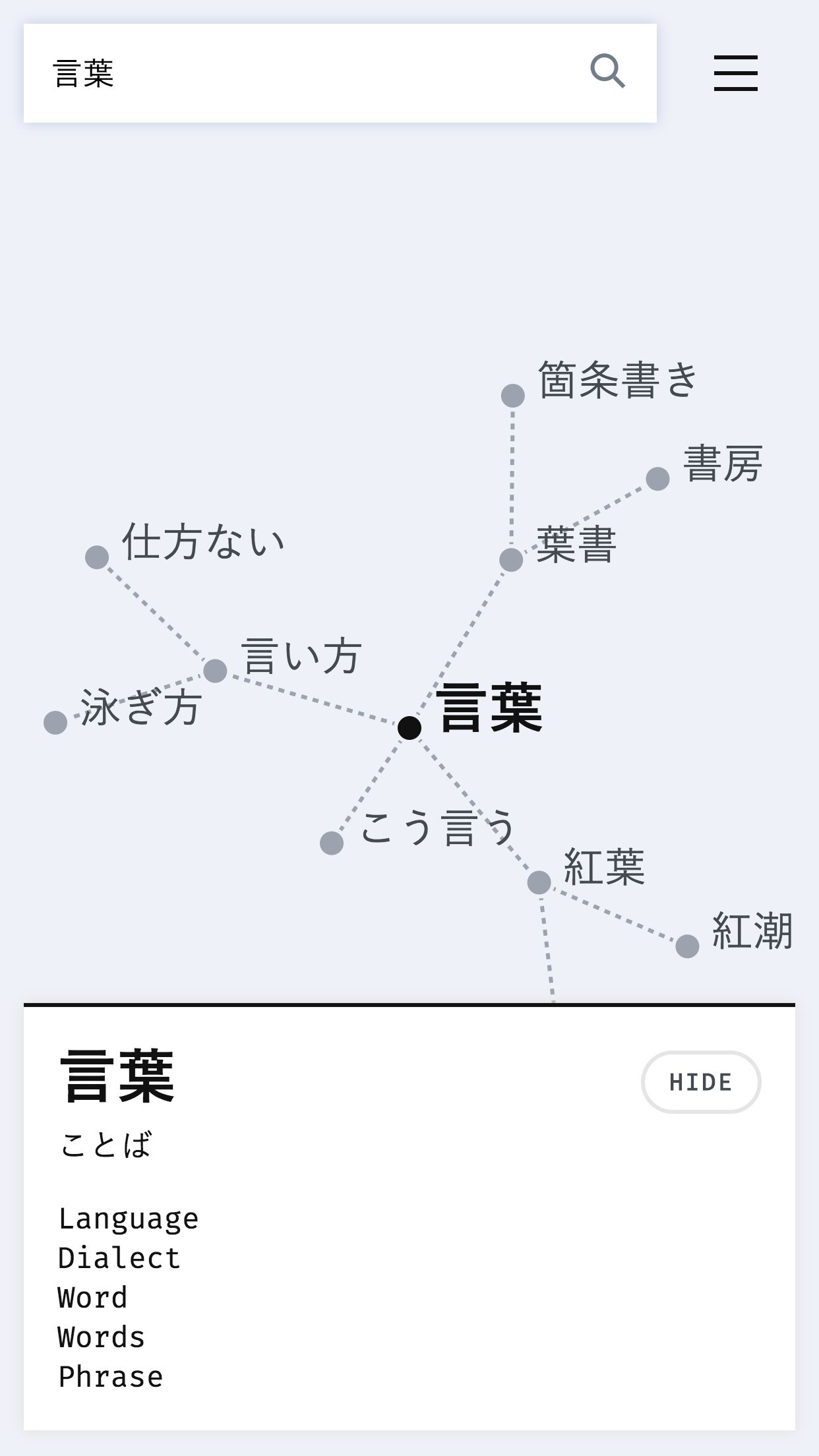Select the 言葉 central node

tap(410, 727)
